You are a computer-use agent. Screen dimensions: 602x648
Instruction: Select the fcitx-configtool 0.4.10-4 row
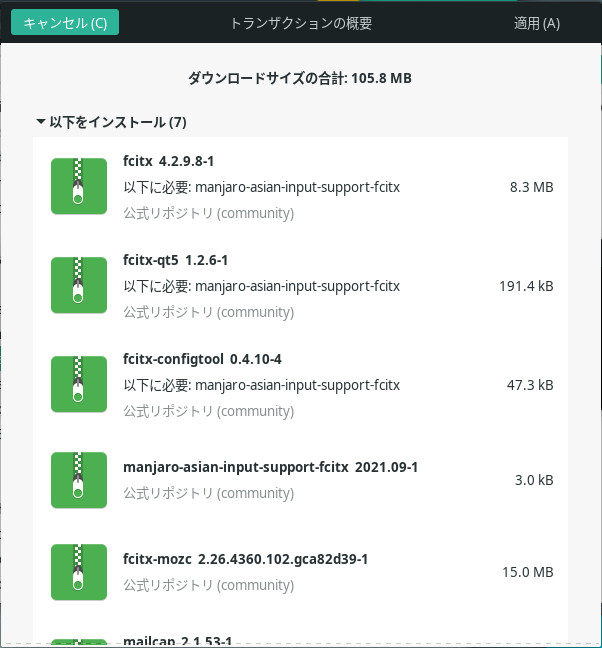(x=300, y=384)
